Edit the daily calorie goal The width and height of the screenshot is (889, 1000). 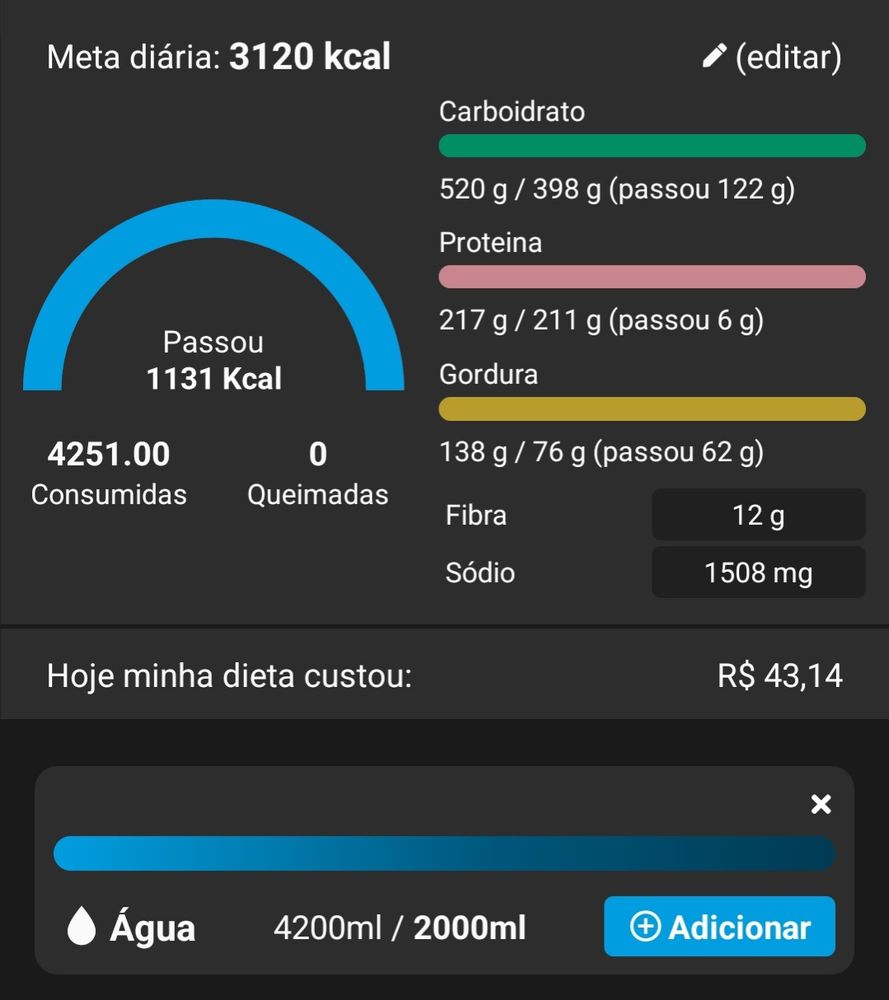[772, 58]
